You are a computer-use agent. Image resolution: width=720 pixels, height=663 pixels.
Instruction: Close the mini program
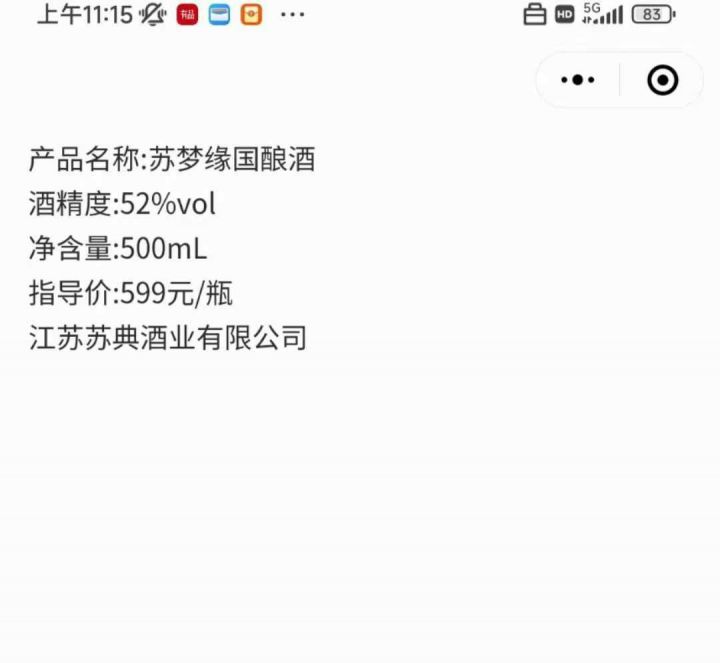click(x=662, y=80)
